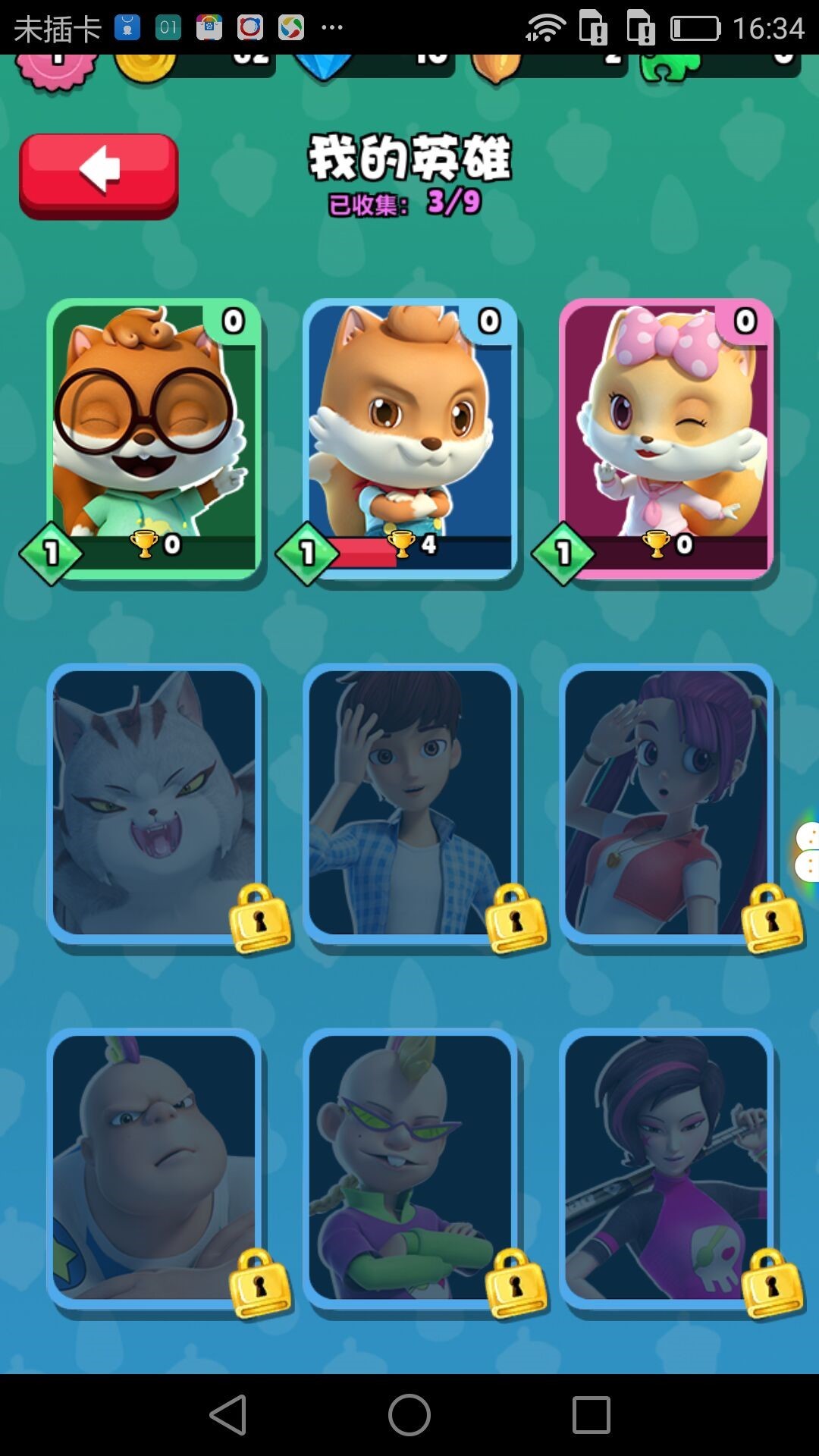The height and width of the screenshot is (1456, 819).
Task: Select the squirrel hero with four trophies
Action: 409,438
